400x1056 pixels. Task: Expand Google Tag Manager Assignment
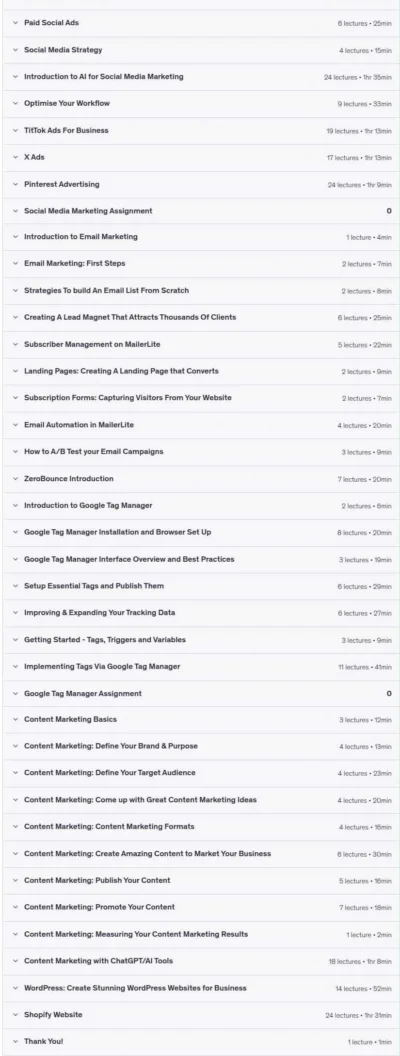[201, 693]
